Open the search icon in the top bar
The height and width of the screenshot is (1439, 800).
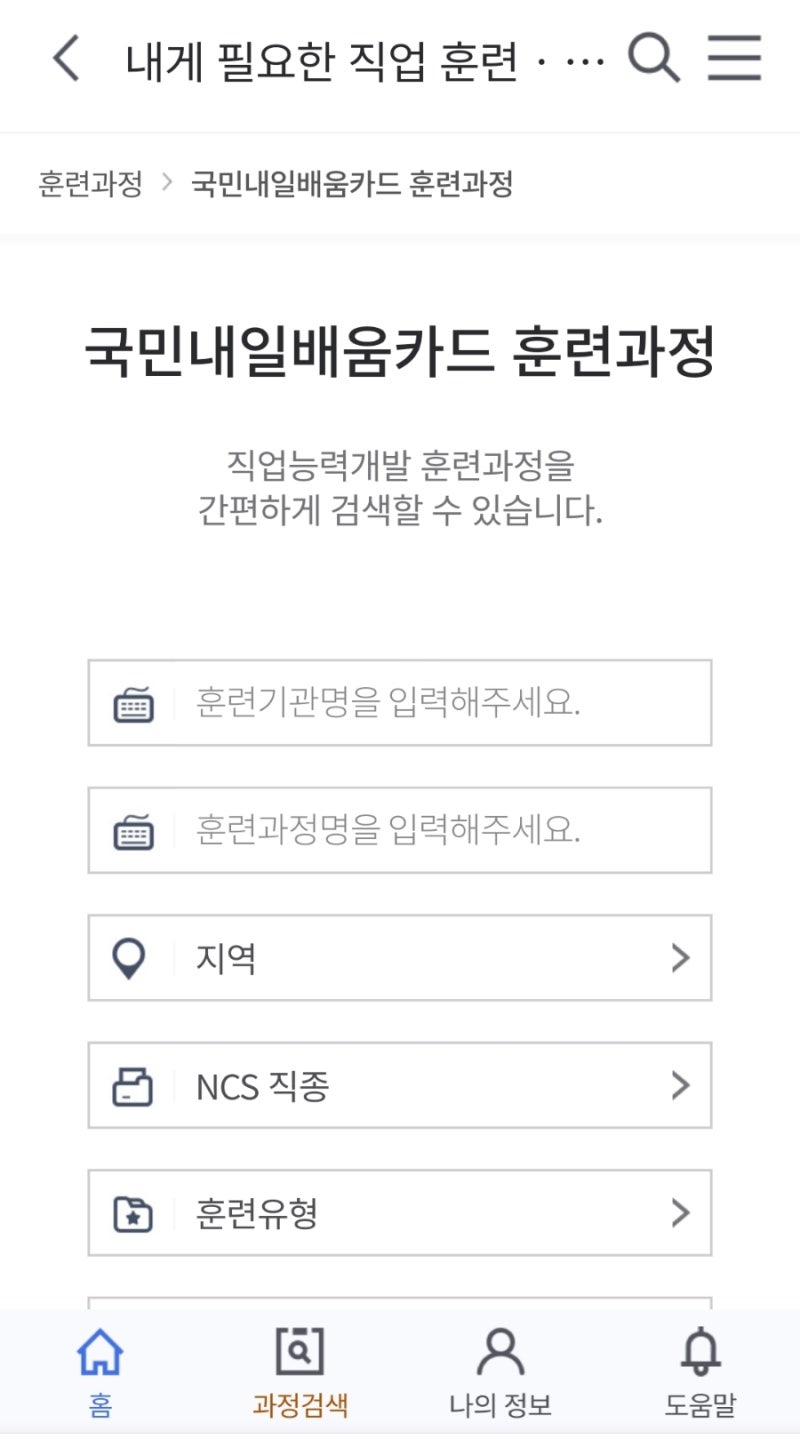tap(655, 58)
